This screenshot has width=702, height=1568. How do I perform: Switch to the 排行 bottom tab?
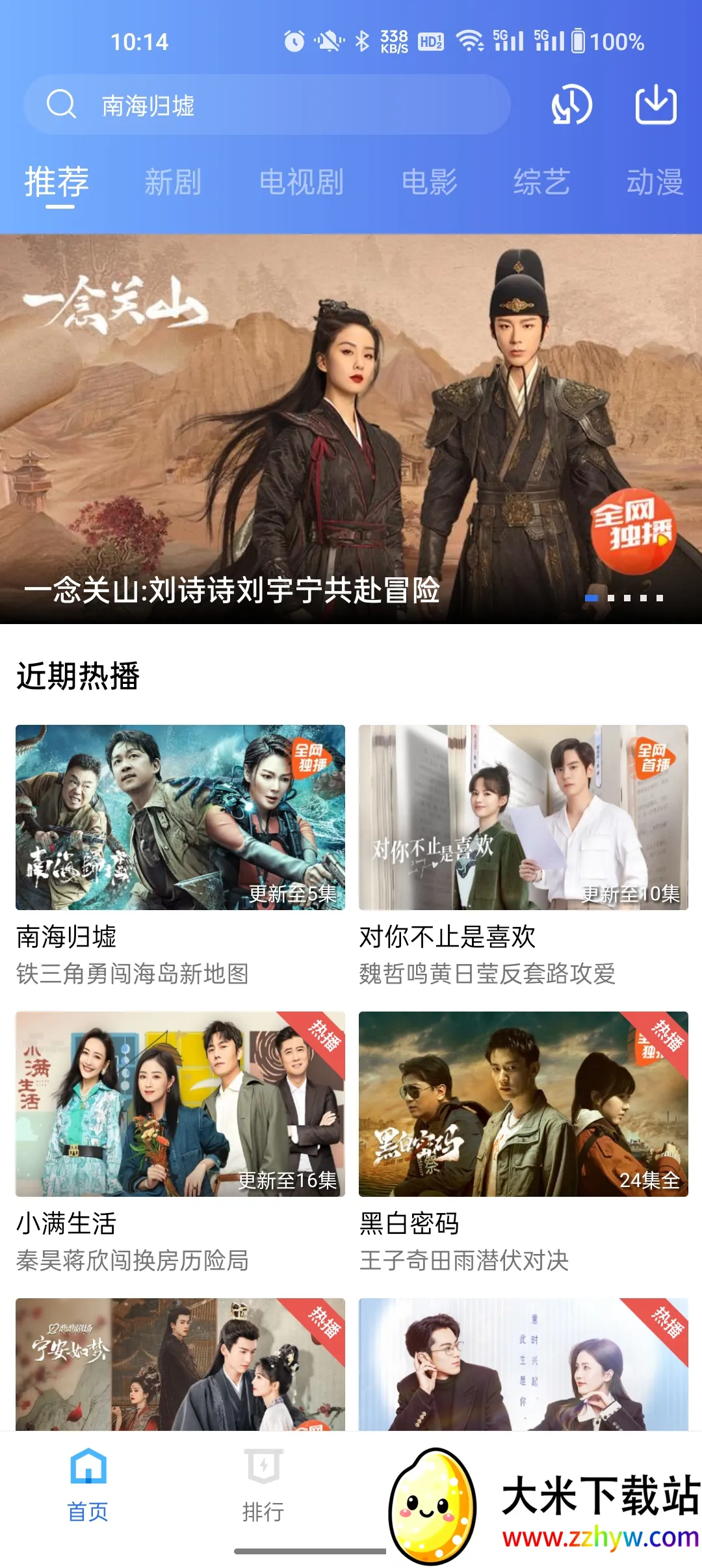(x=263, y=1485)
